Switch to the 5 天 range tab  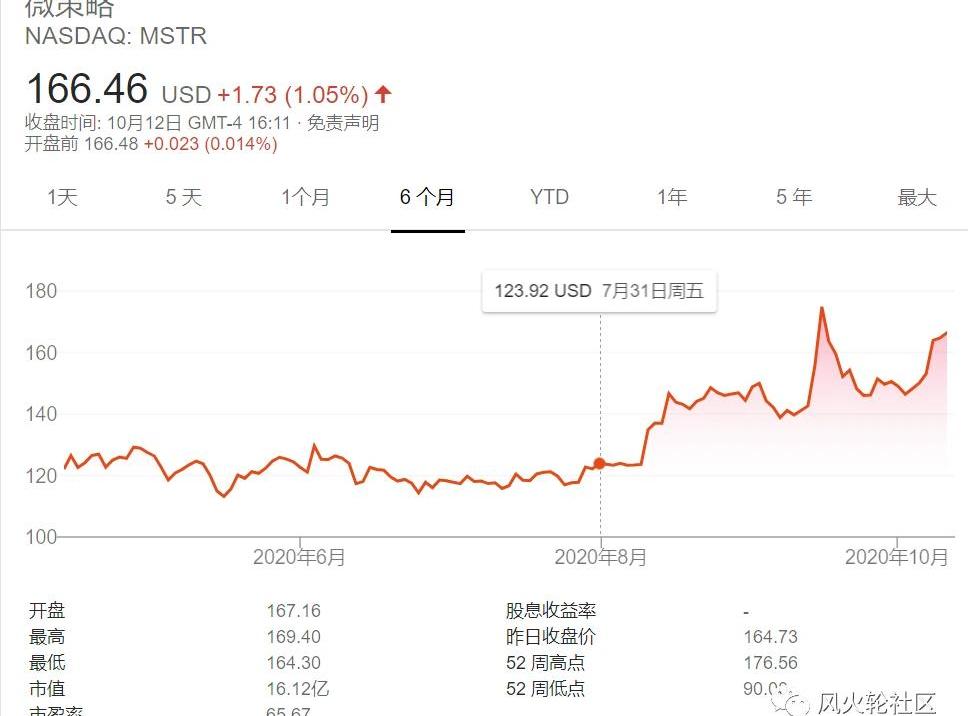[184, 197]
